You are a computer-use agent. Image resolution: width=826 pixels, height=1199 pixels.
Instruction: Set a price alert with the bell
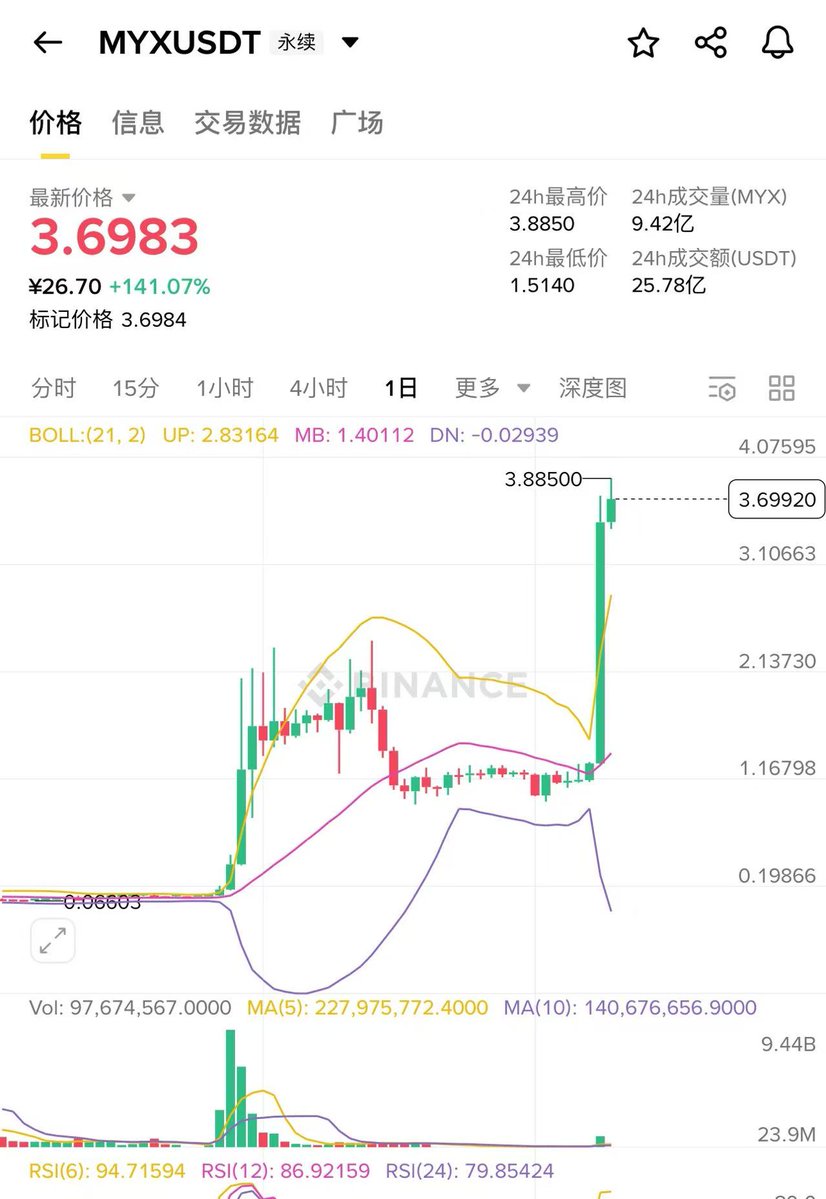coord(777,42)
